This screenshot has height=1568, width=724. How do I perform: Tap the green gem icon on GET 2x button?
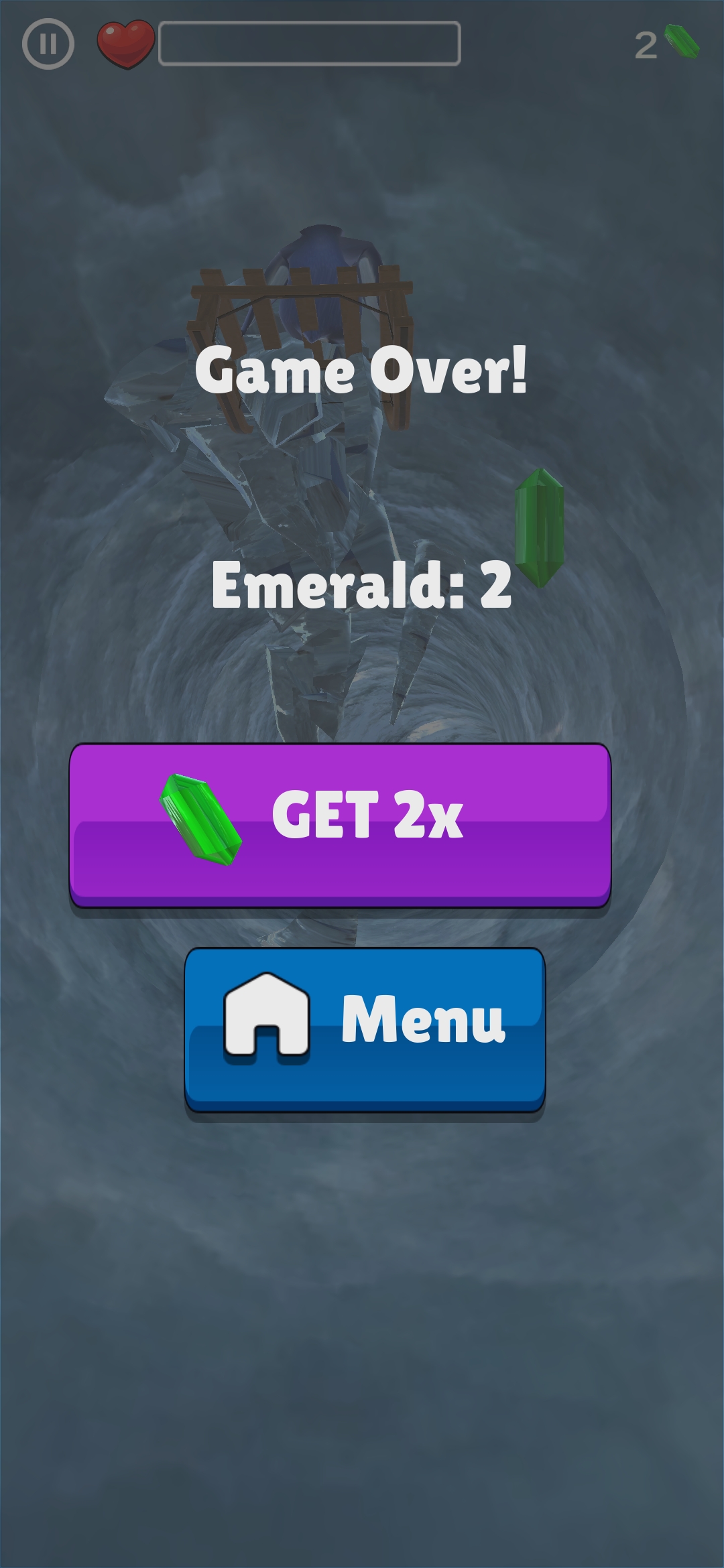pyautogui.click(x=201, y=820)
